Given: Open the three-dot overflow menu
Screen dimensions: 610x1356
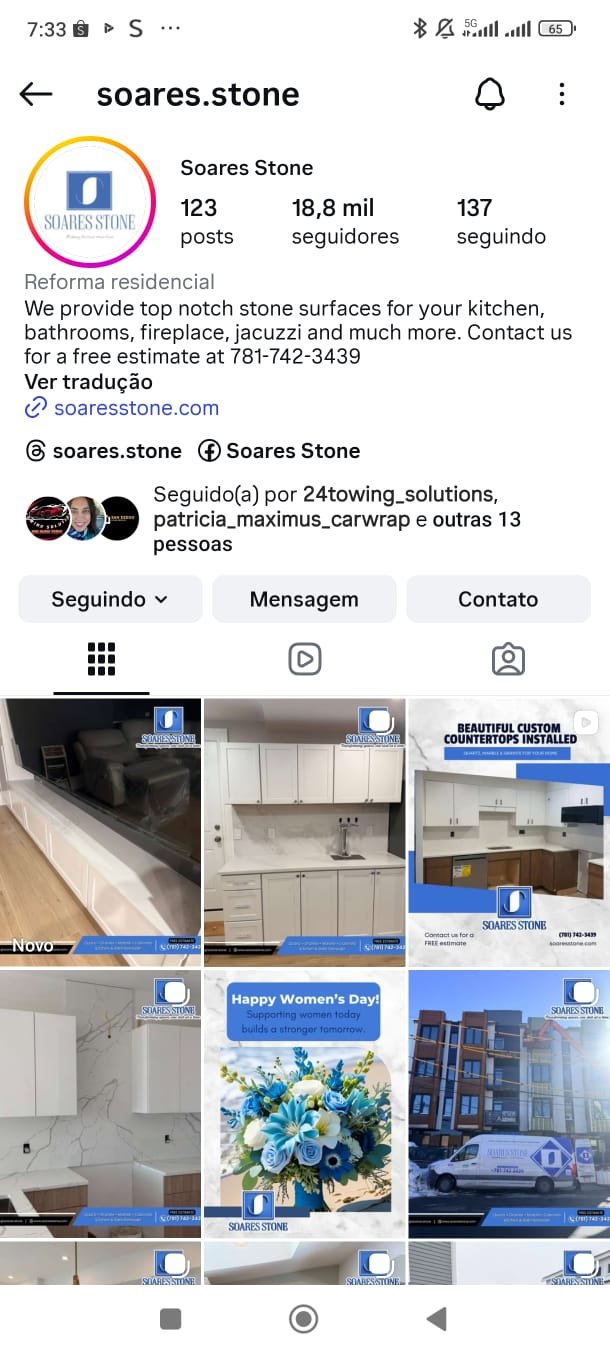Looking at the screenshot, I should [562, 94].
